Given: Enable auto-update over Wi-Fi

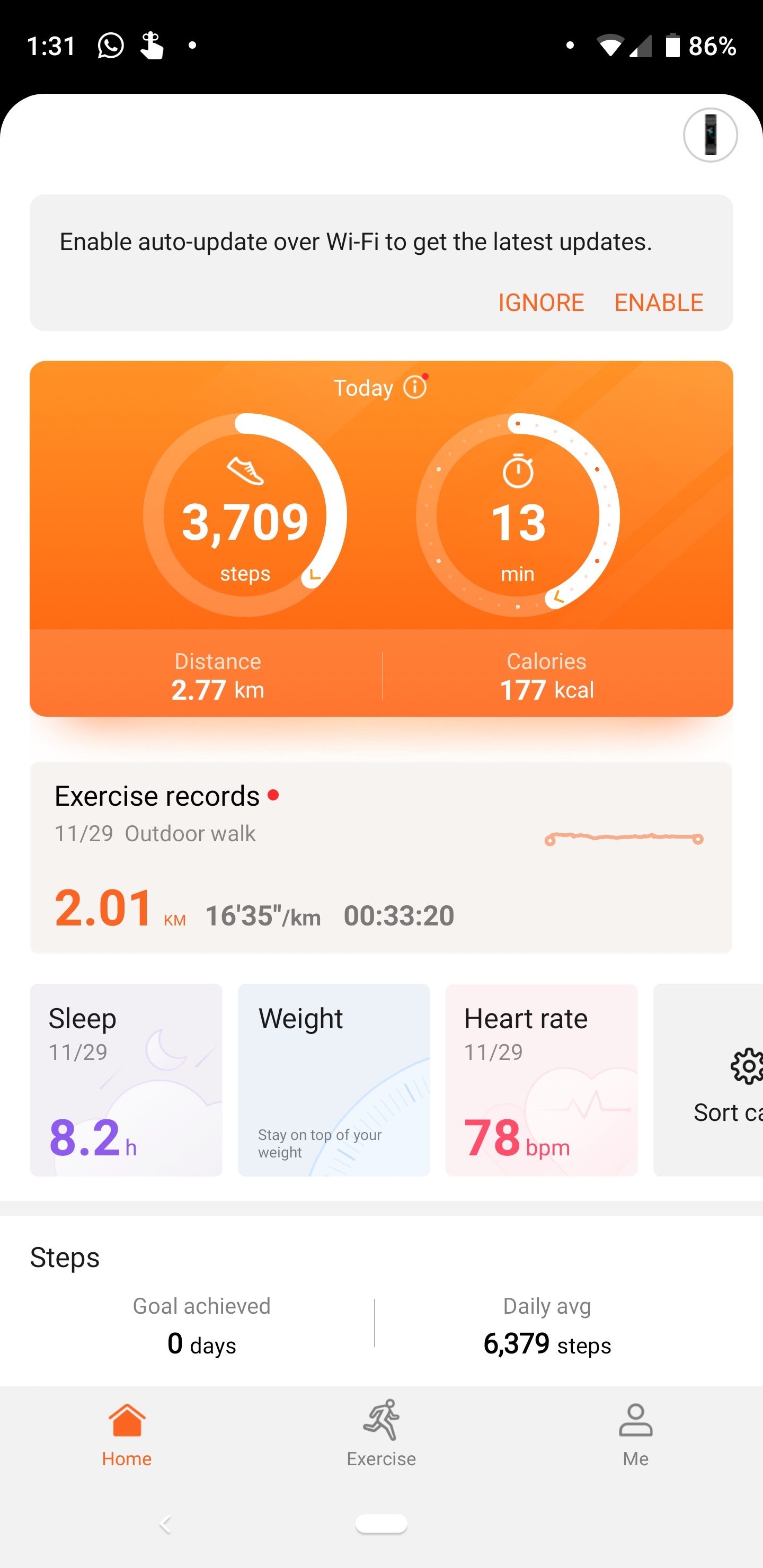Looking at the screenshot, I should [x=658, y=302].
